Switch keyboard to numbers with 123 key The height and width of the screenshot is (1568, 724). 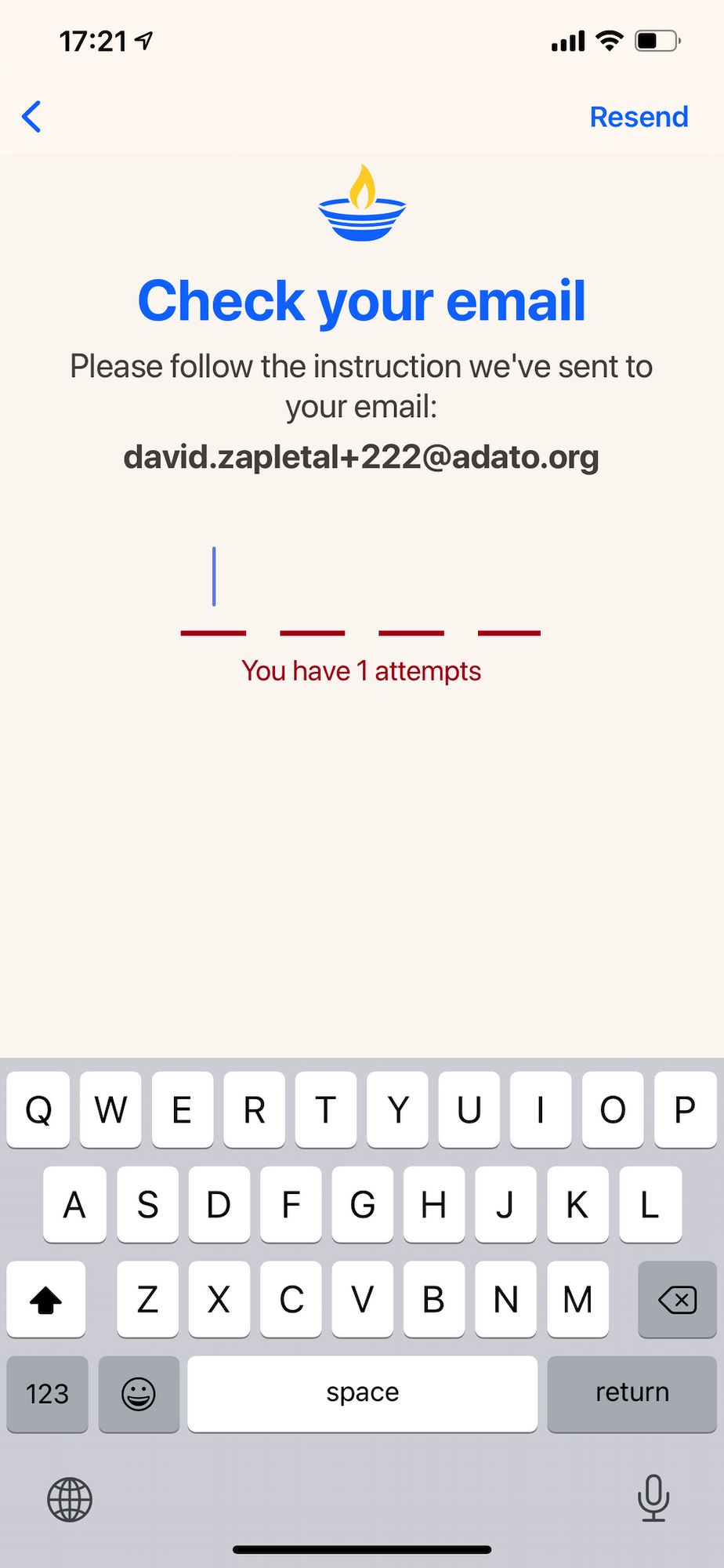click(47, 1393)
